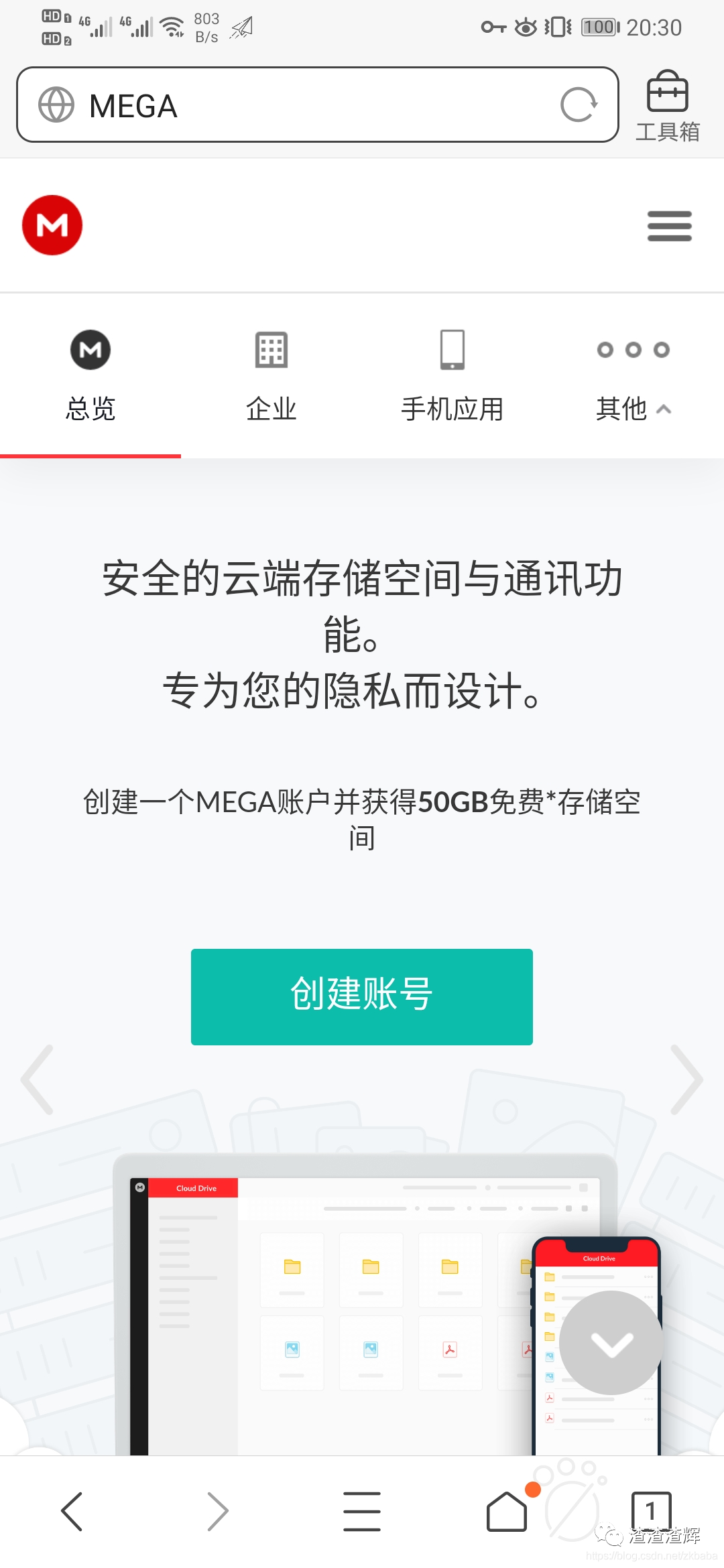Switch to the 企业 tab
The image size is (724, 1568).
[x=271, y=377]
